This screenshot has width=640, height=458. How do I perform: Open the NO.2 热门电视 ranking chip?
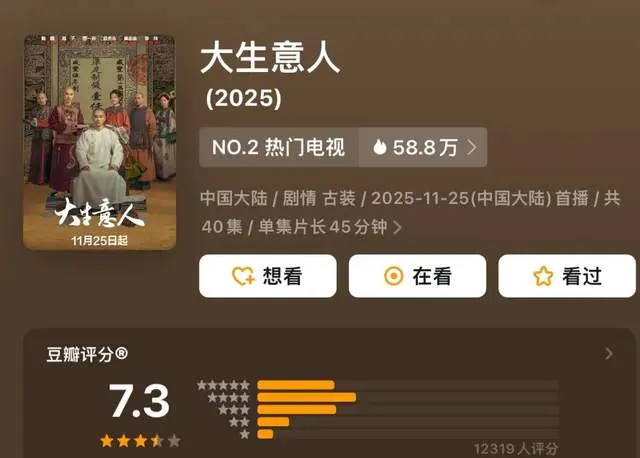(278, 148)
